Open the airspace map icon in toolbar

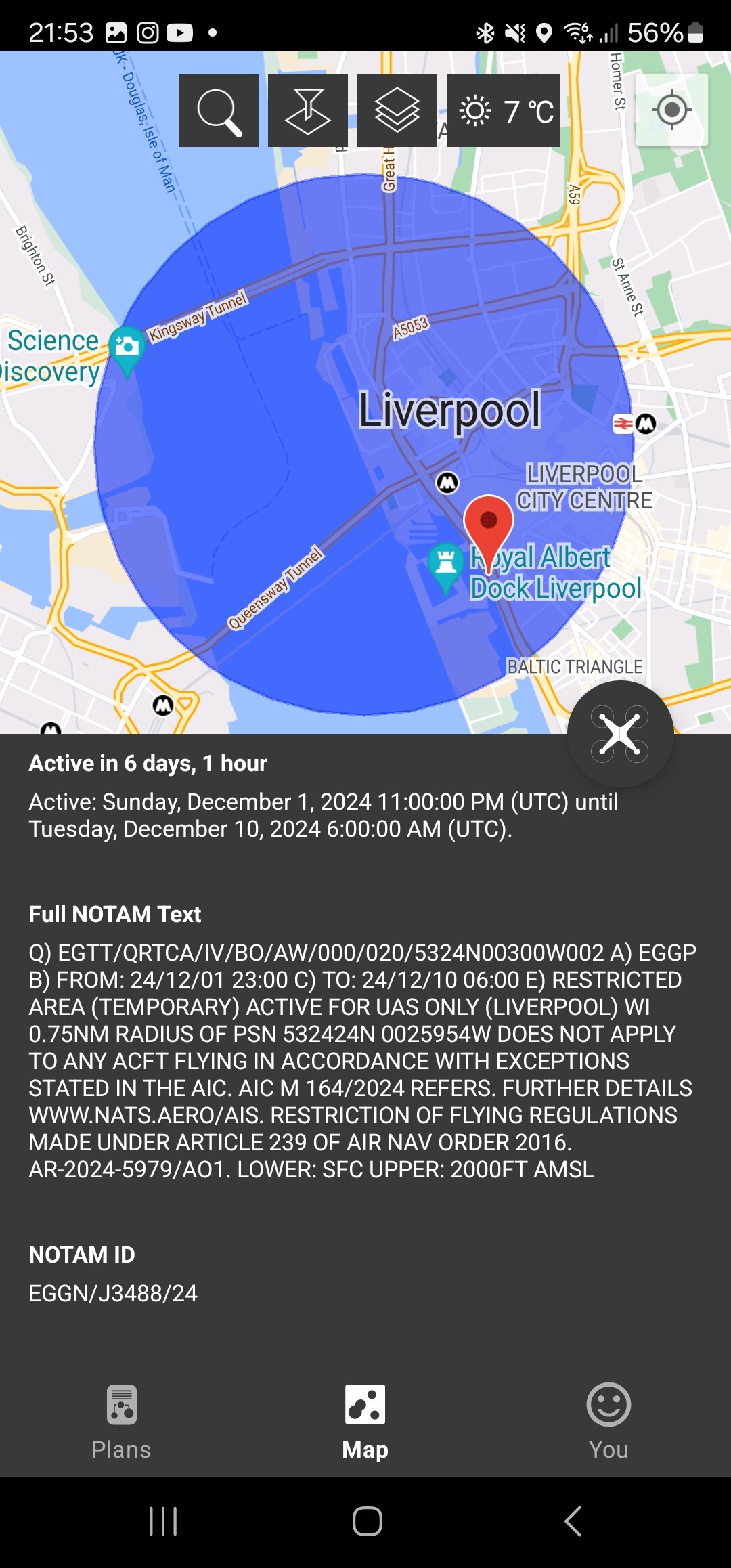pyautogui.click(x=307, y=110)
